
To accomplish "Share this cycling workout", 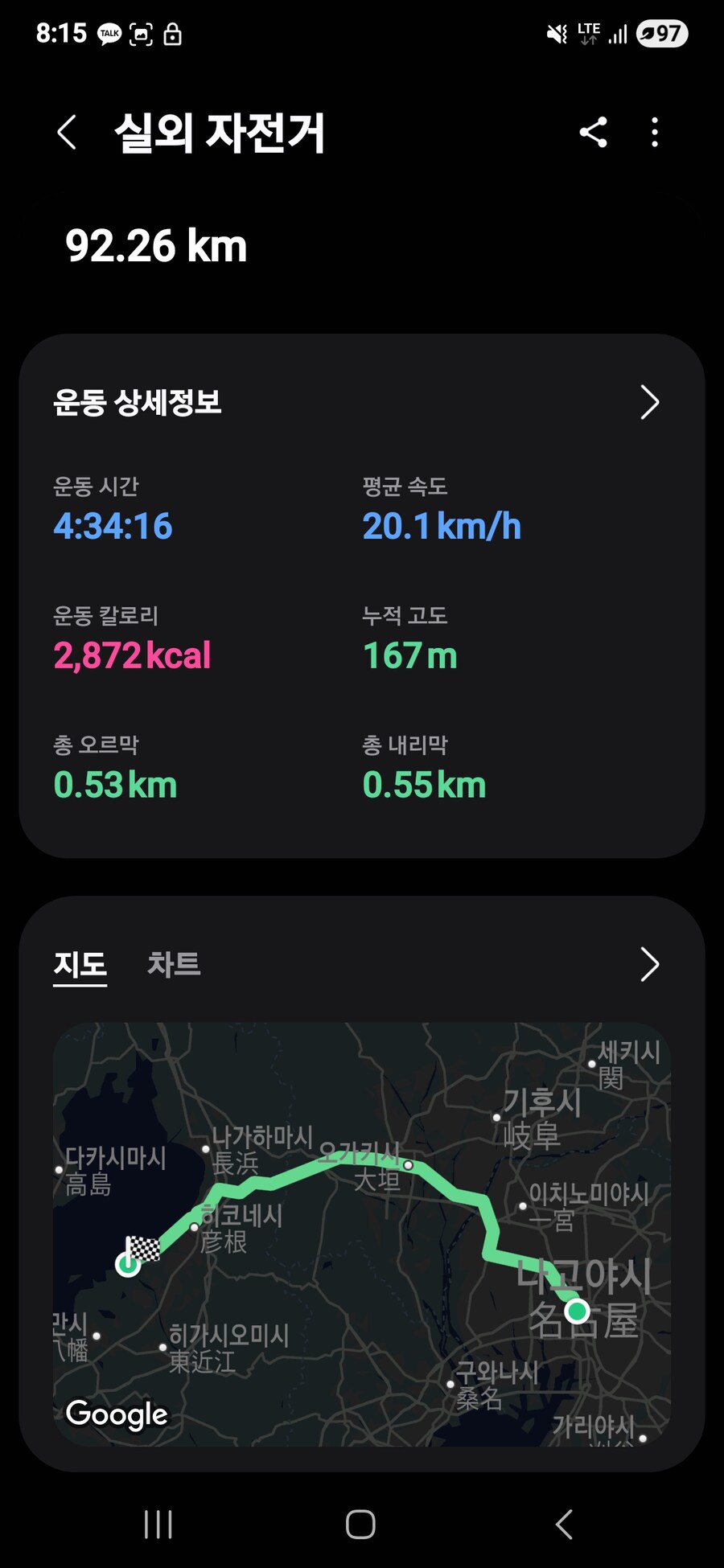I will 594,132.
